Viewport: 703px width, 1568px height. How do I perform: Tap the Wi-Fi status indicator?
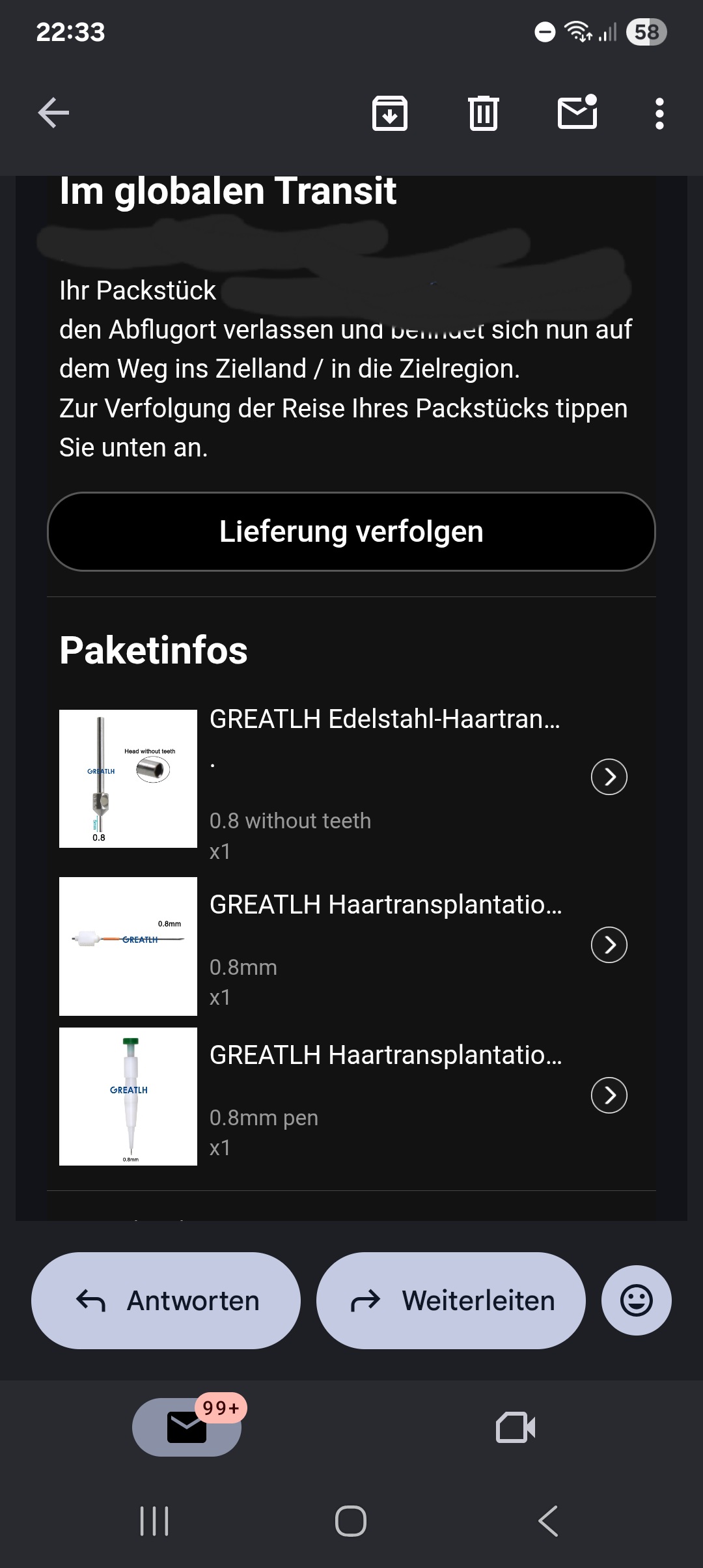575,31
